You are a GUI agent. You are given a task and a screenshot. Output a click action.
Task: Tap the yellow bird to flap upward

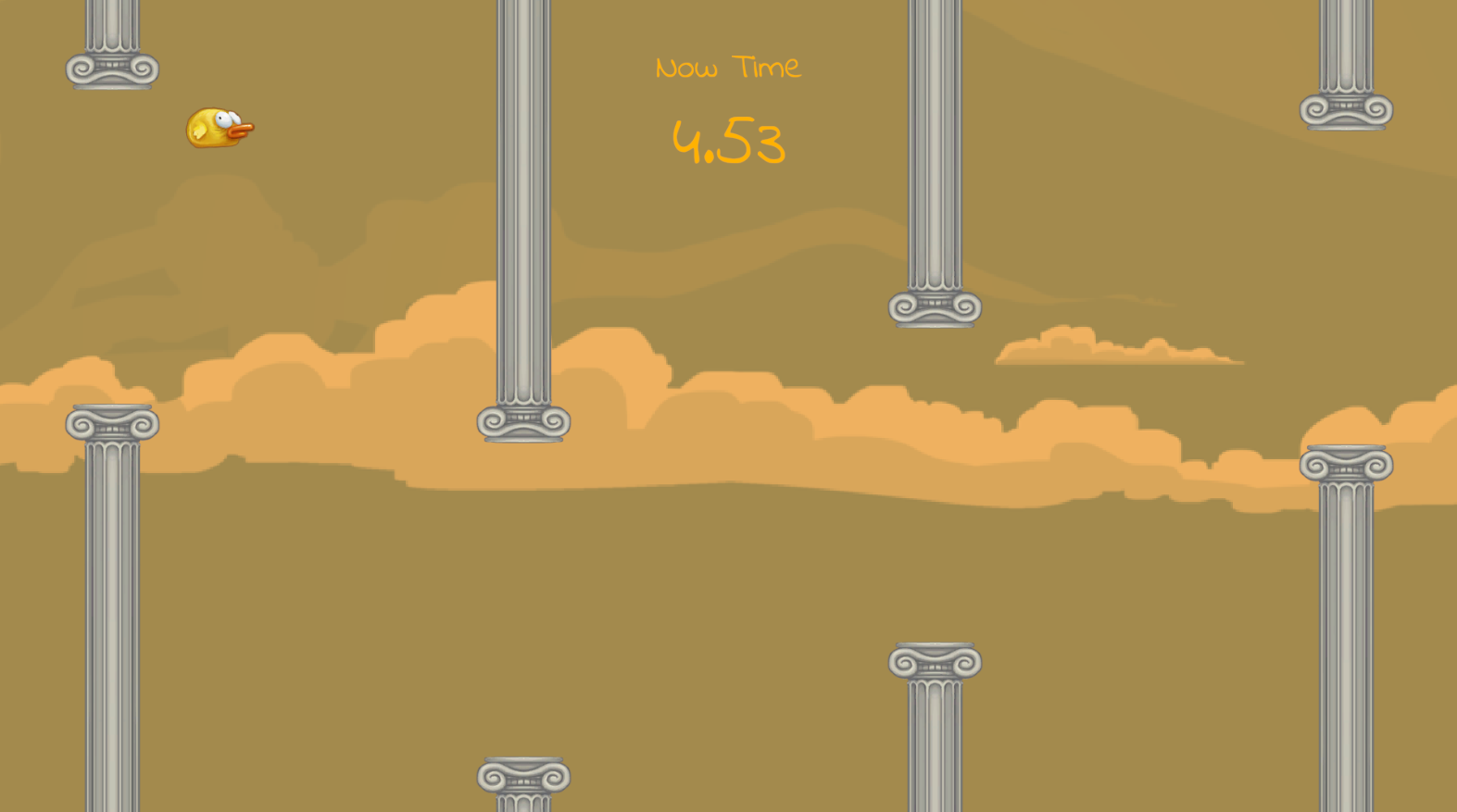click(218, 128)
